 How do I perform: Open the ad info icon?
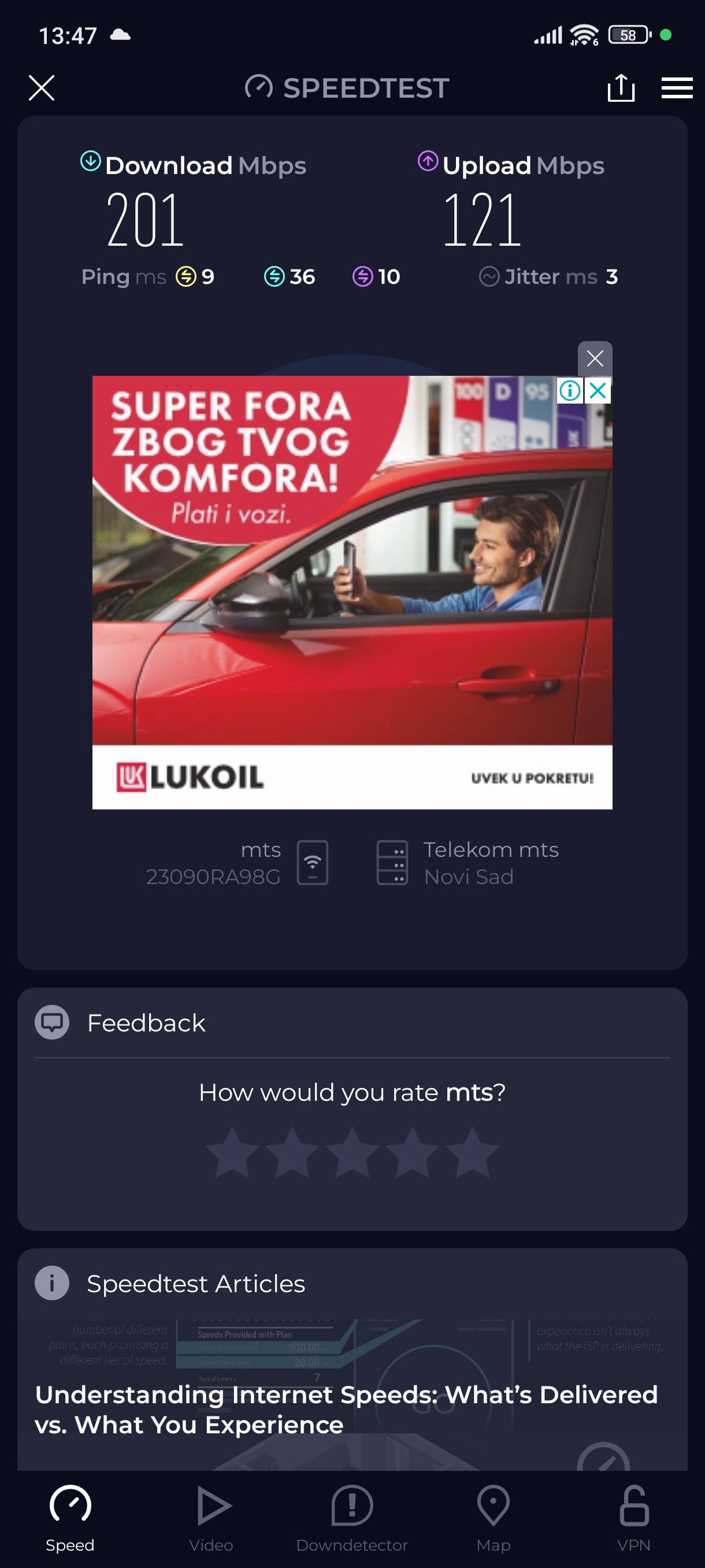570,390
